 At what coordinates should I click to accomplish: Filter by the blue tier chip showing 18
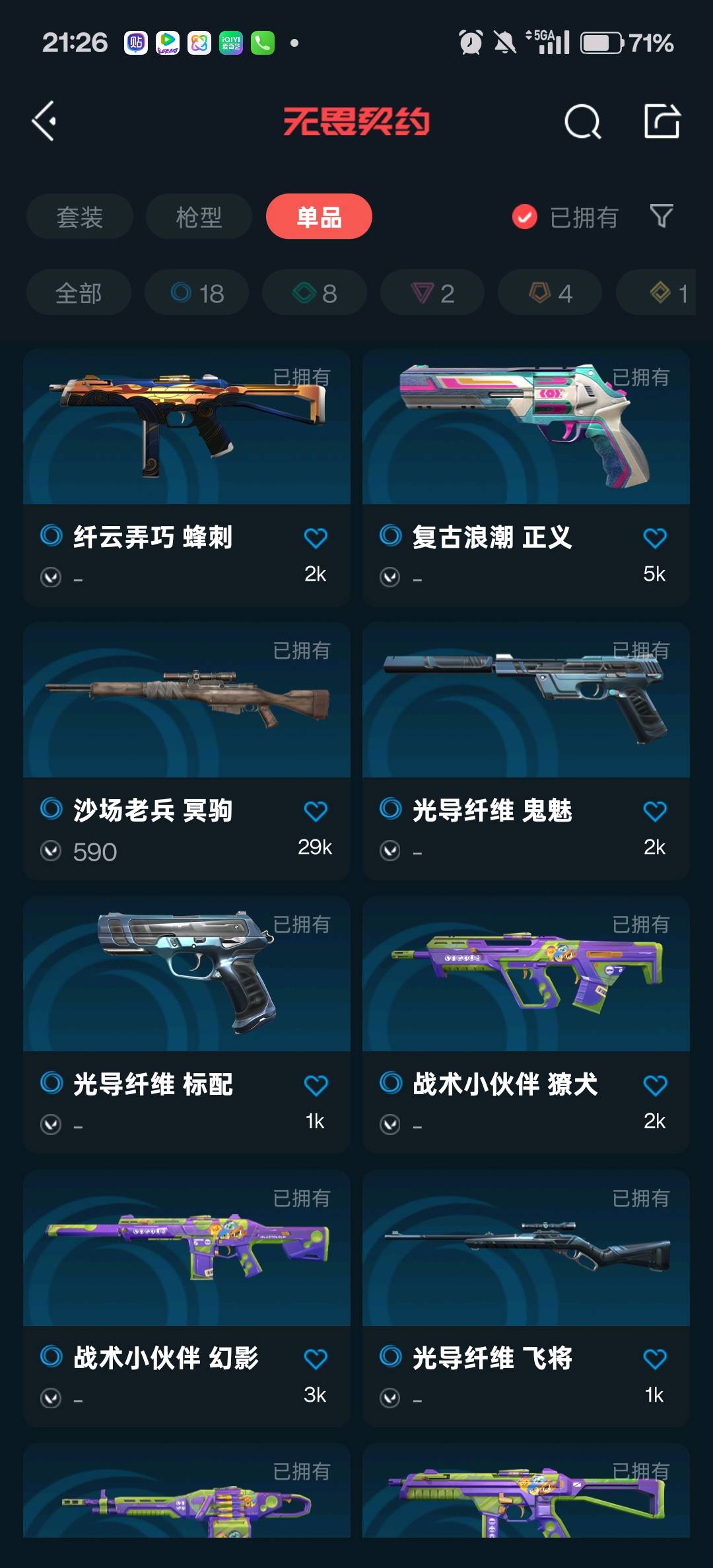click(197, 293)
